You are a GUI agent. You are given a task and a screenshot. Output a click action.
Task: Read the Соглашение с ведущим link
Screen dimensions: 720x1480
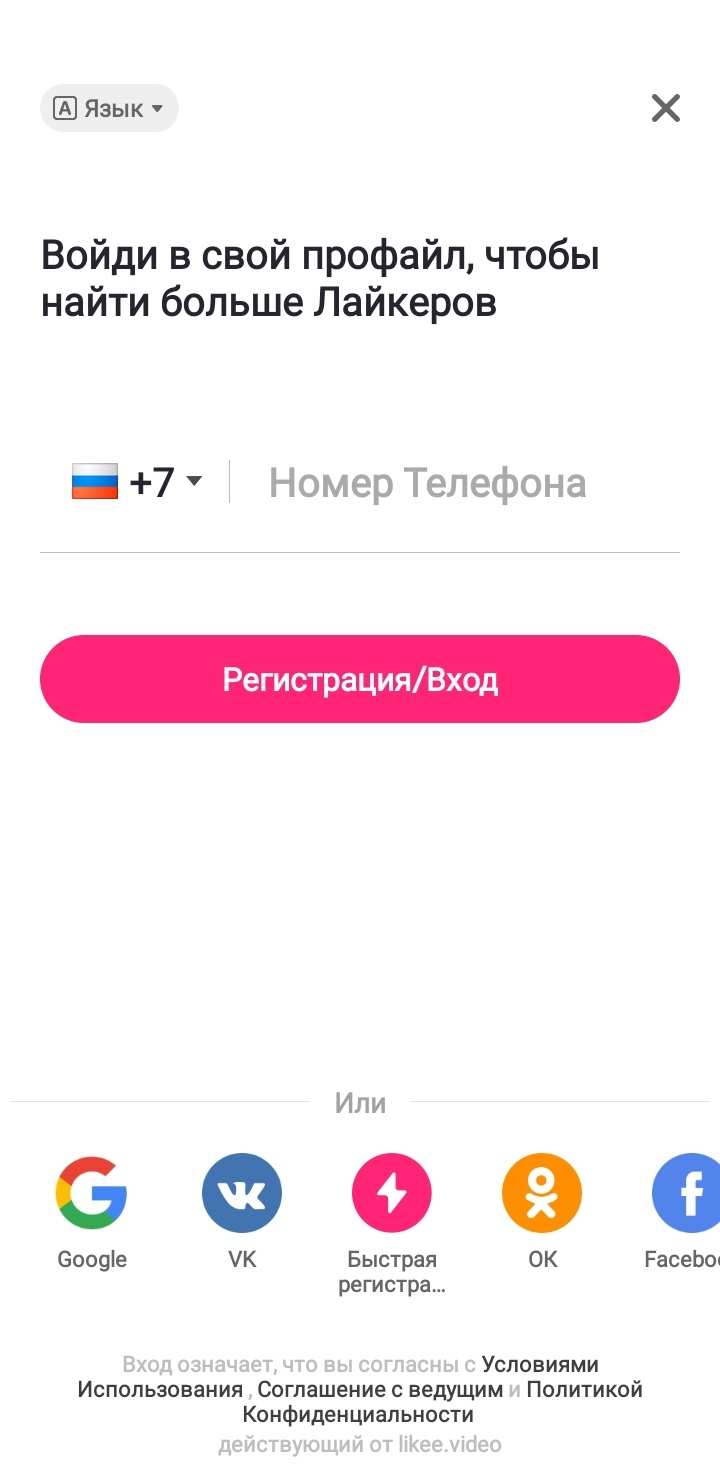[380, 1390]
